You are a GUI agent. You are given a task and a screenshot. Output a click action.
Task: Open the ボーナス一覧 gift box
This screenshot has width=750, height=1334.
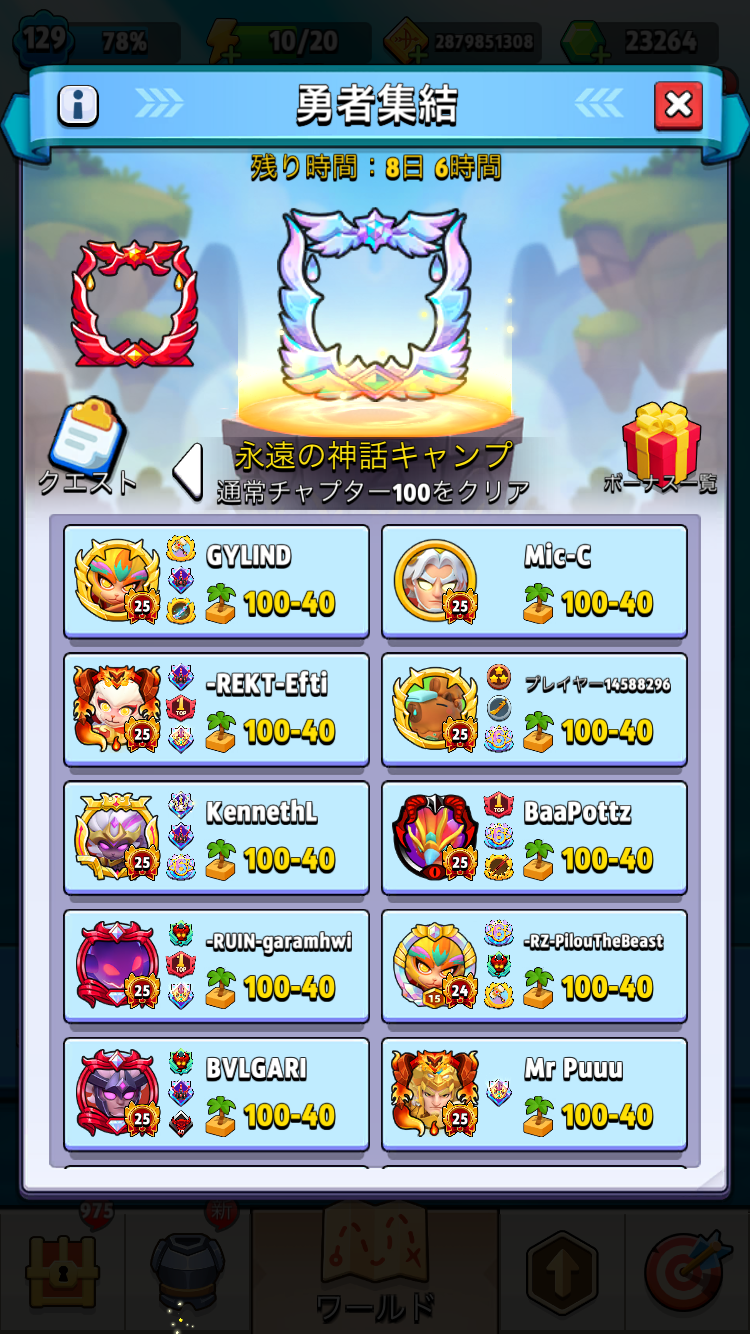(x=660, y=447)
